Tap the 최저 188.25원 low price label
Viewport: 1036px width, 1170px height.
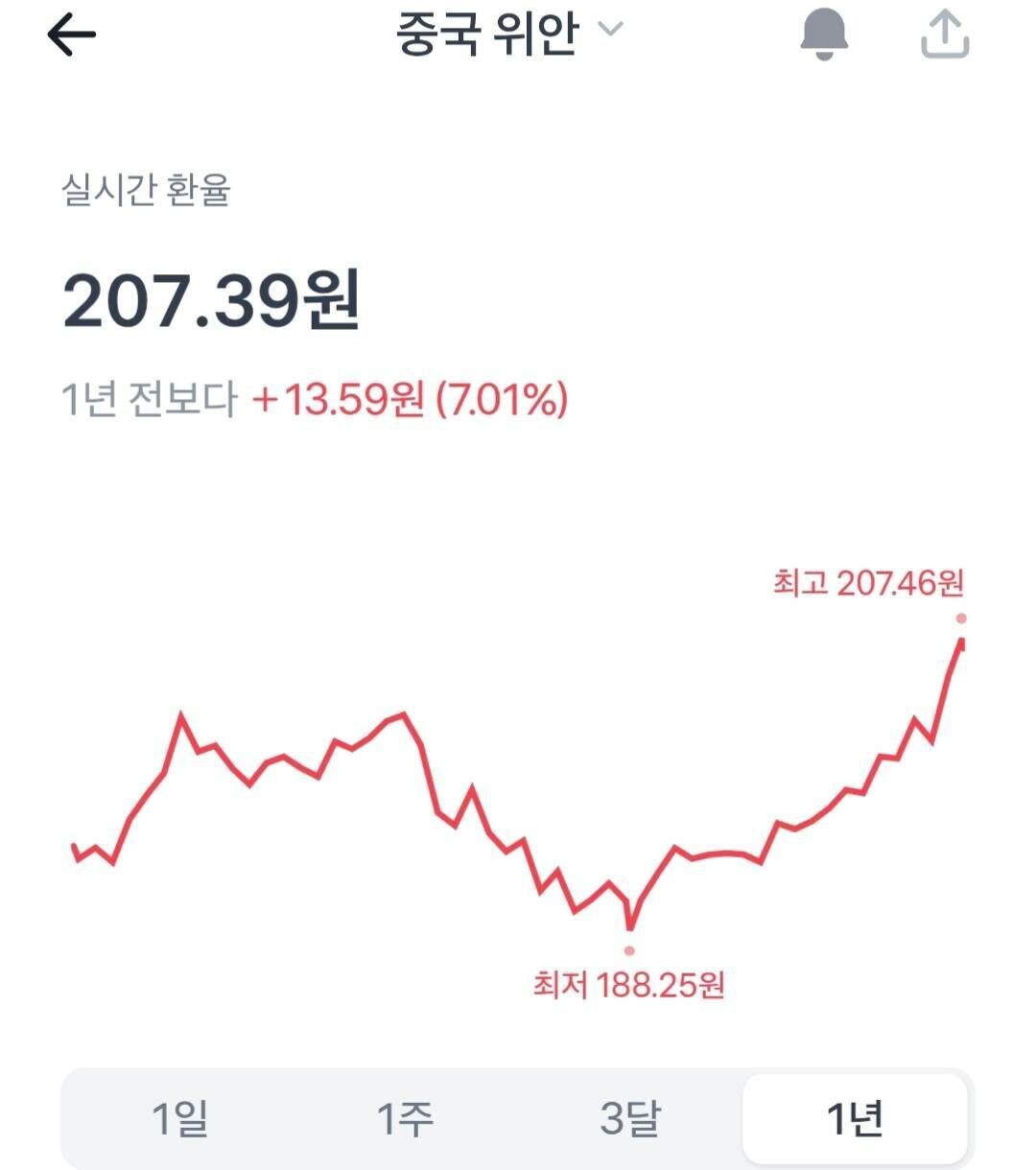click(631, 984)
